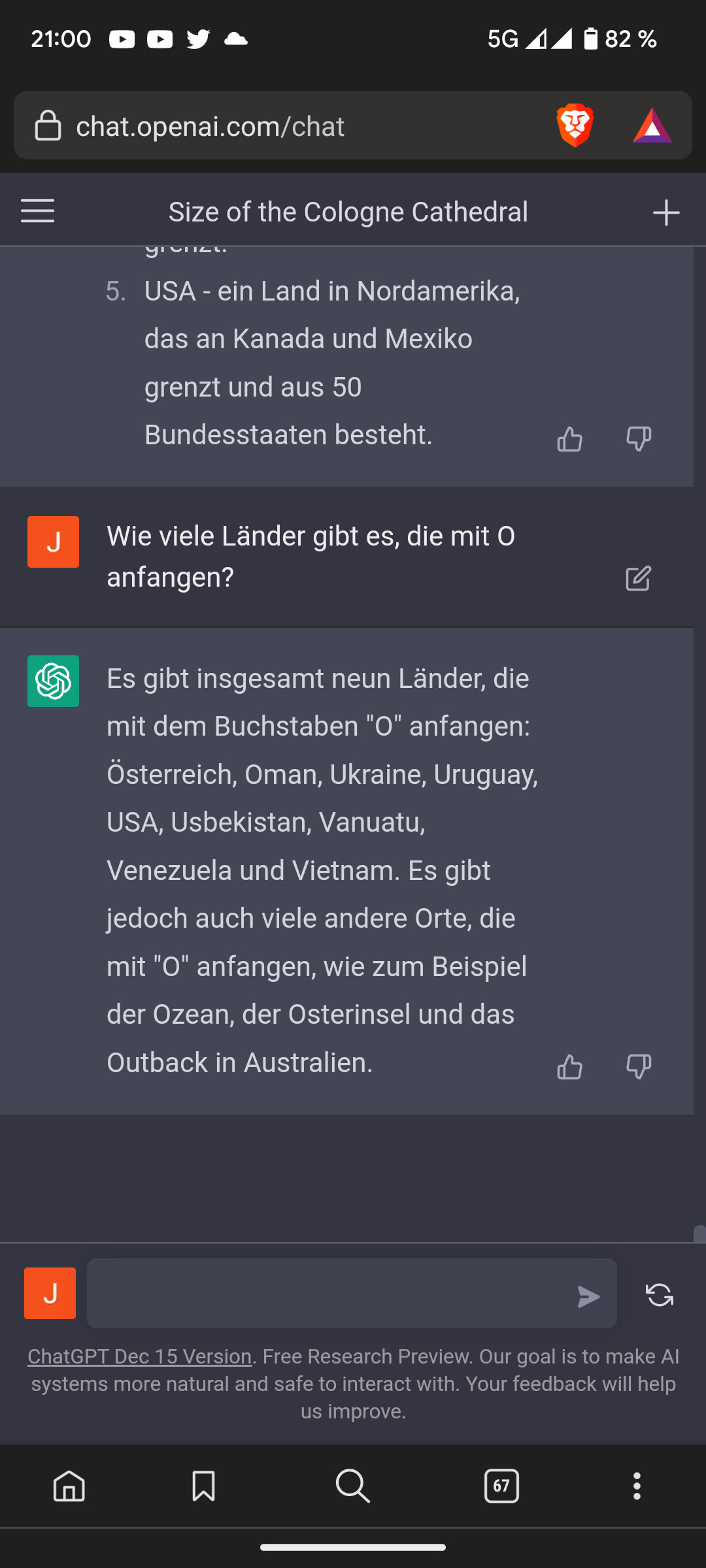Open browser search from bottom bar

pos(353,1486)
